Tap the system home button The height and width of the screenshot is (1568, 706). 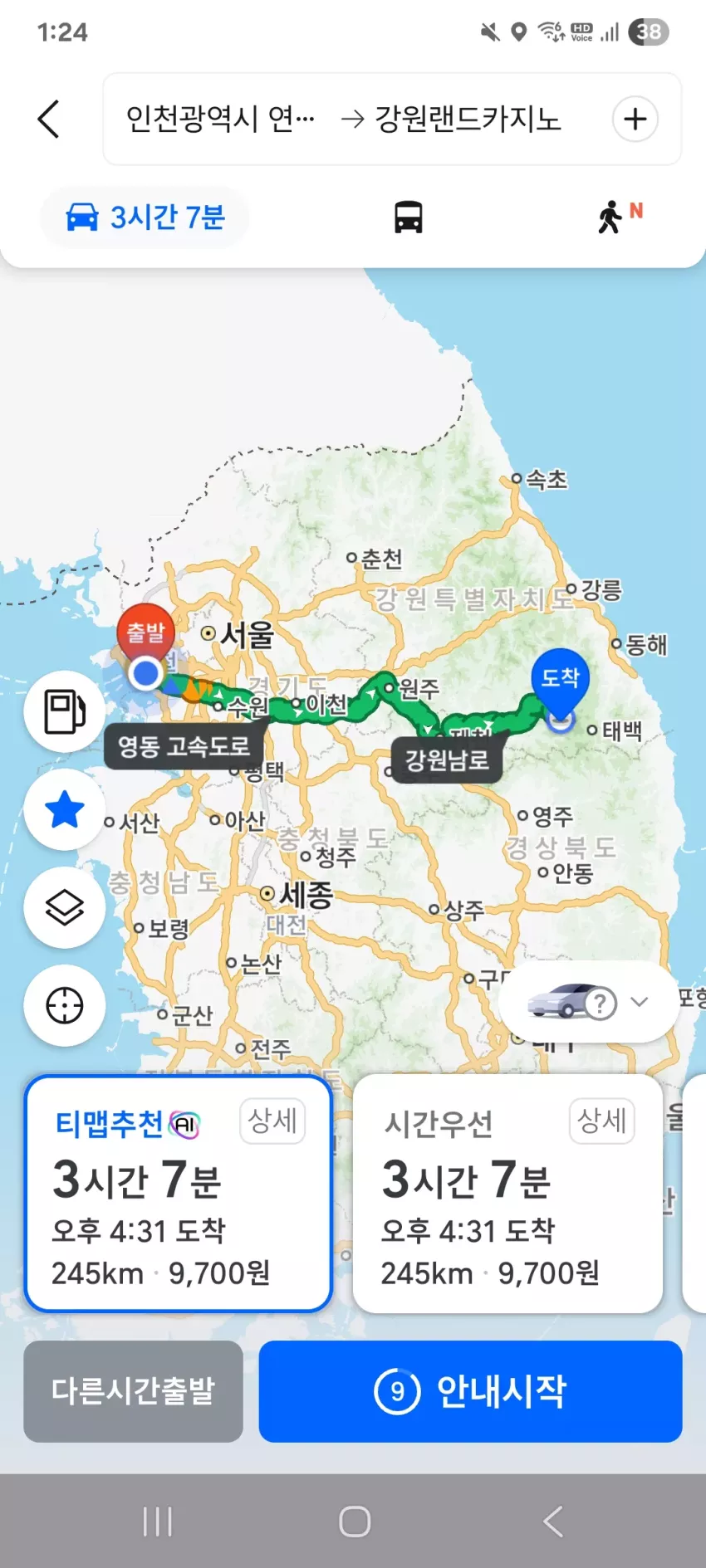[x=355, y=1522]
